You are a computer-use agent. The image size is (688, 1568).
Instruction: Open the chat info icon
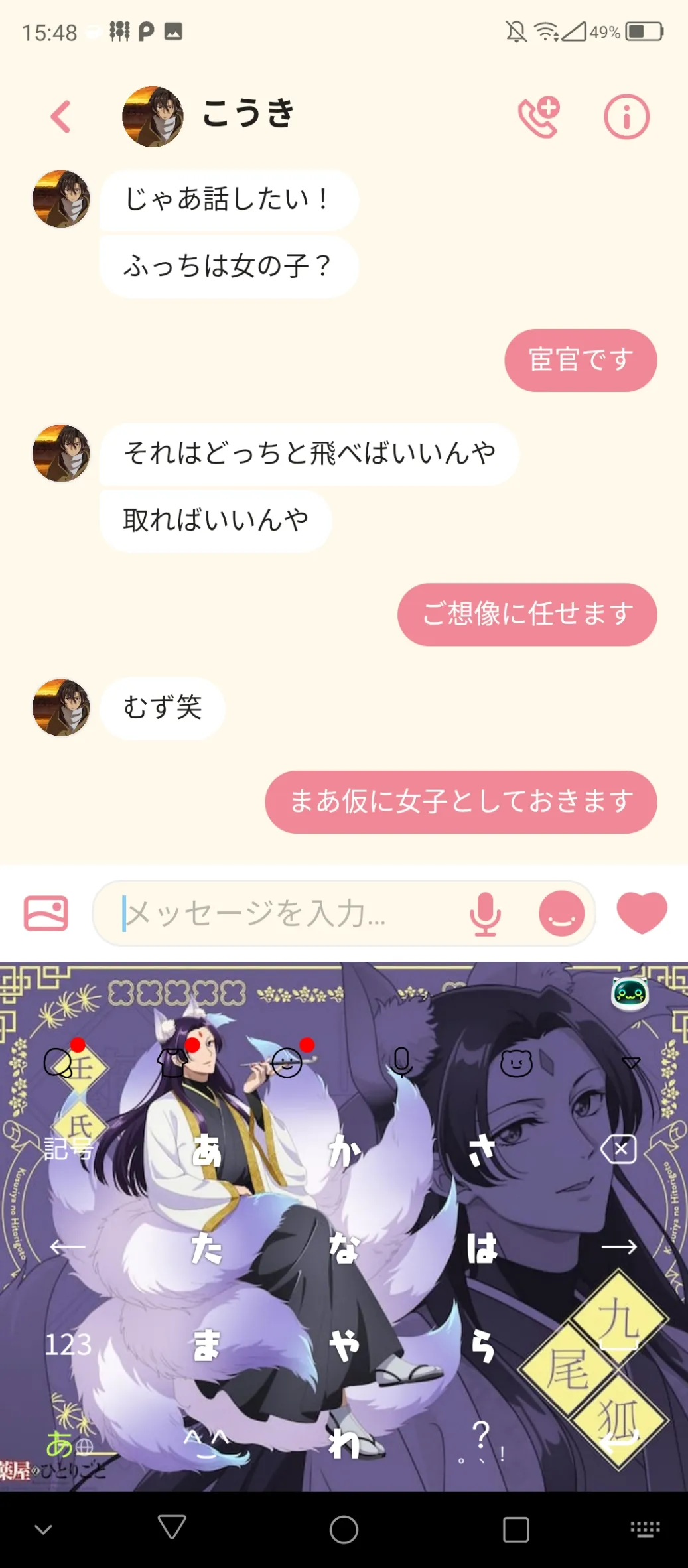[x=626, y=117]
